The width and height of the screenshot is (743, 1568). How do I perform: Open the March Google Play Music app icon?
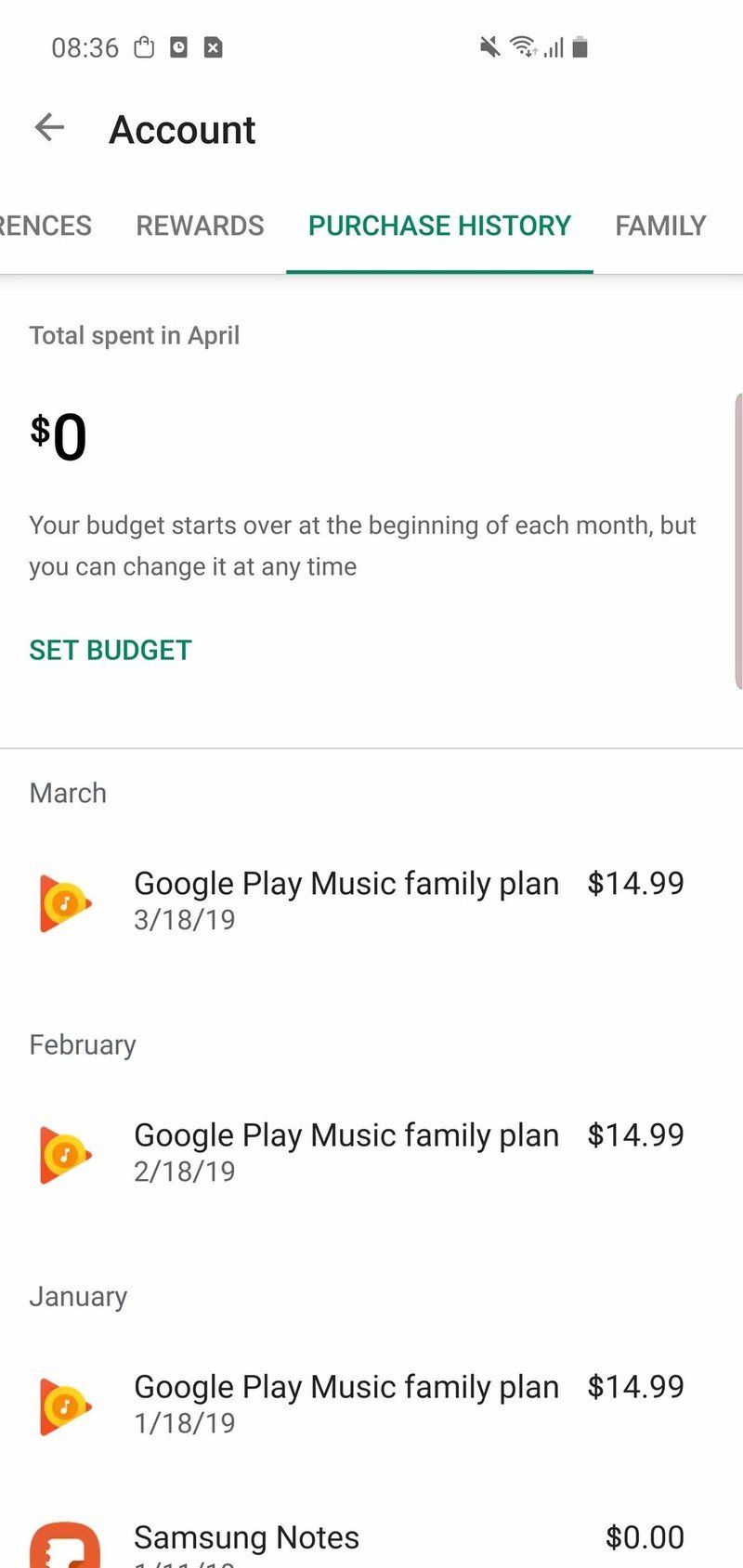tap(63, 902)
